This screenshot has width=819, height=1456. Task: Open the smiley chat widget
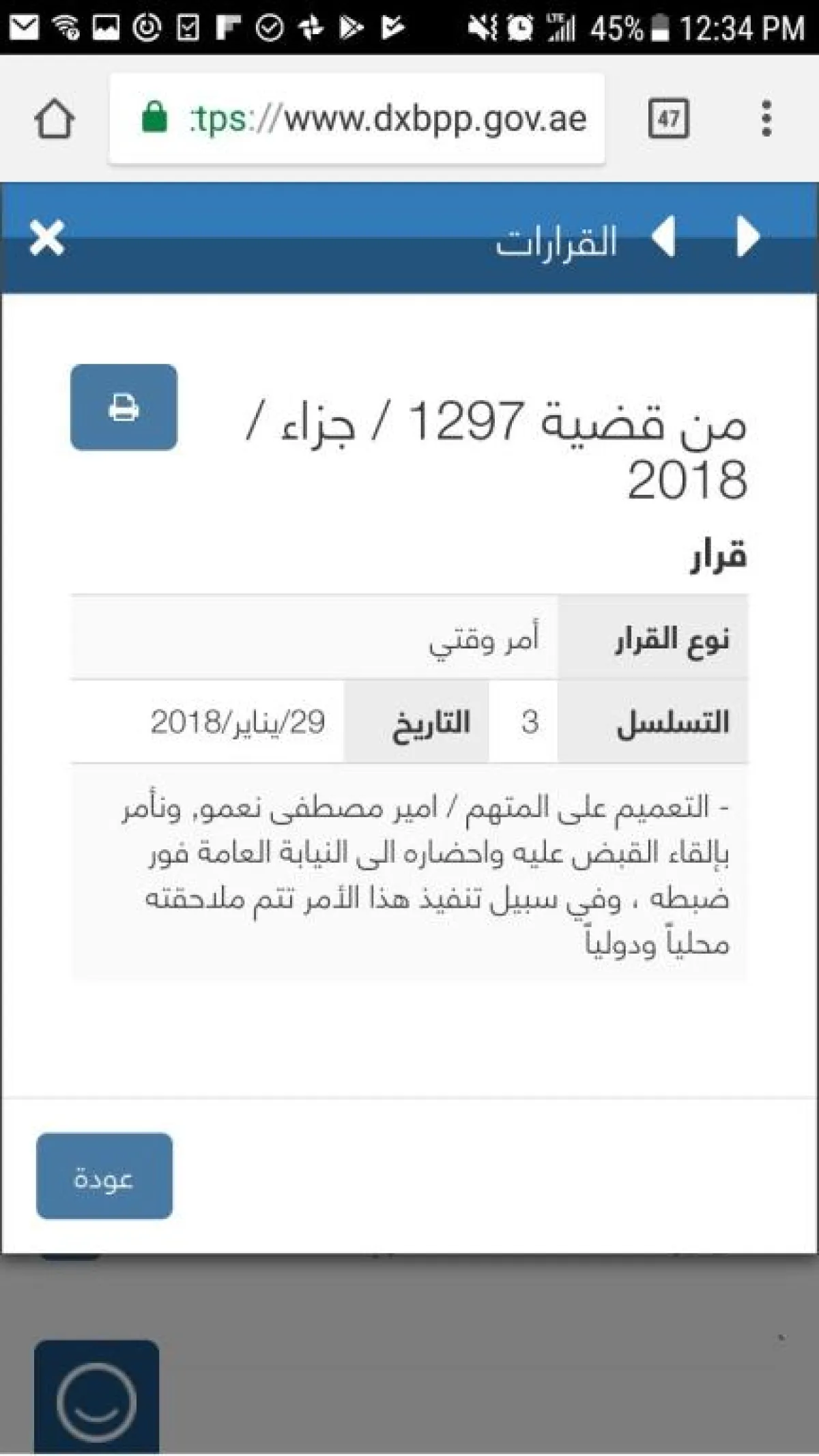(96, 1401)
